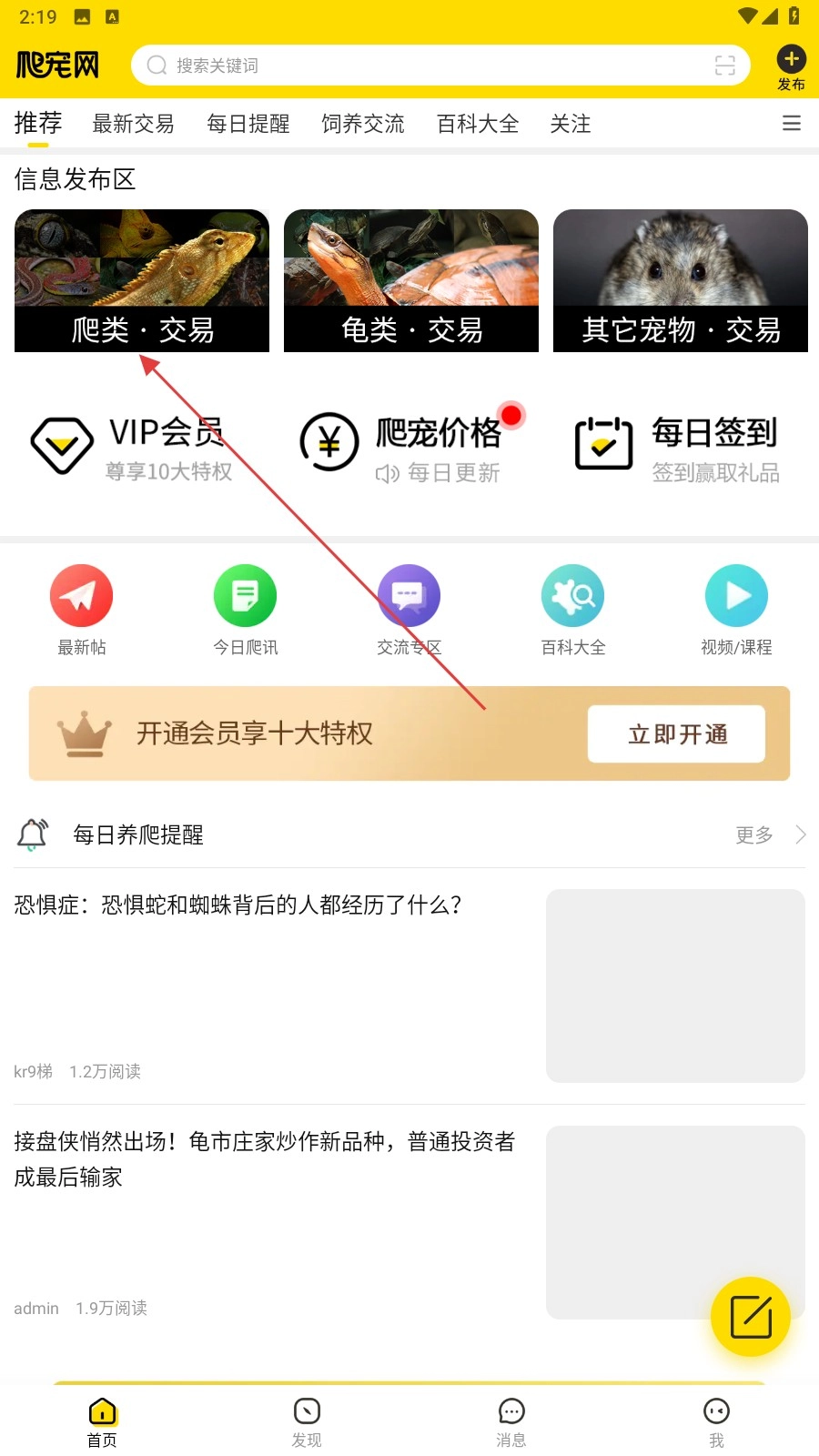The image size is (819, 1456).
Task: Open the 视频/课程 shortcut
Action: click(x=736, y=610)
